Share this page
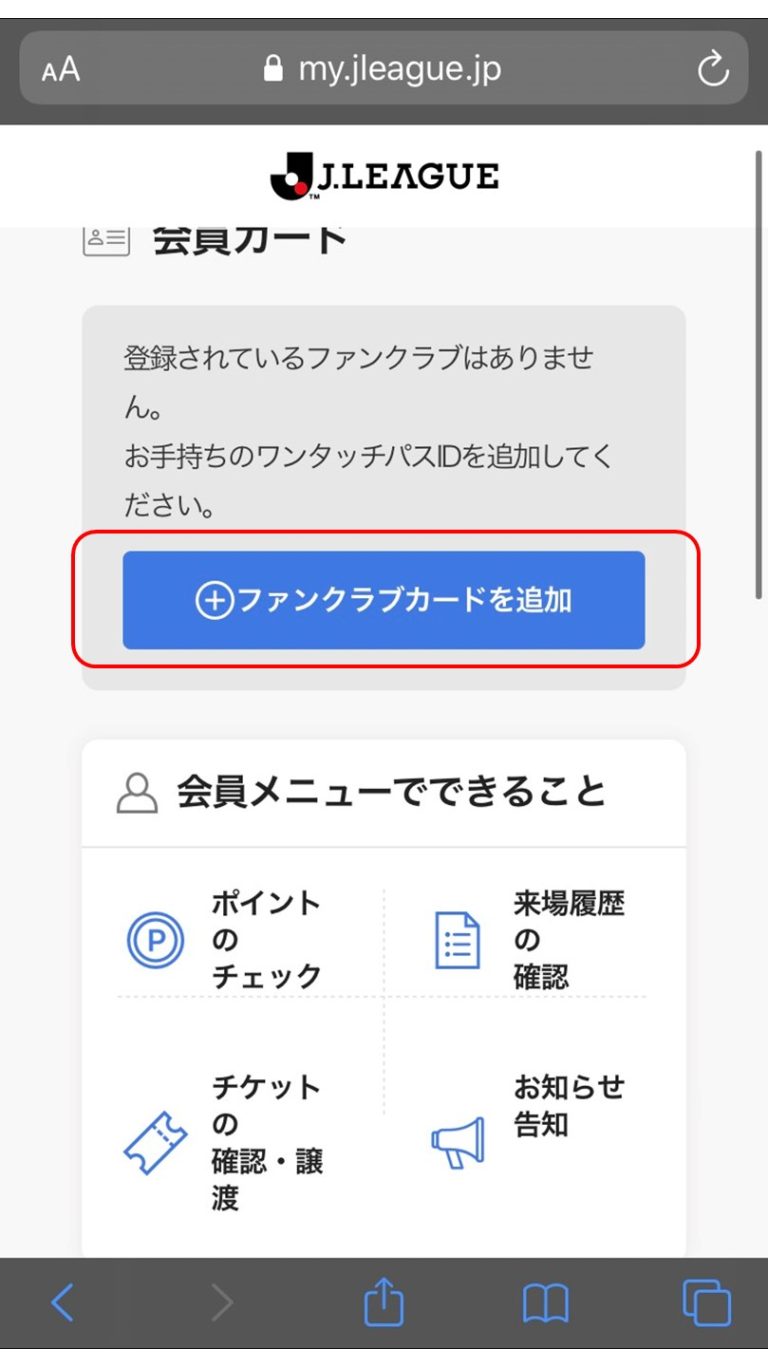This screenshot has width=768, height=1367. 383,1303
